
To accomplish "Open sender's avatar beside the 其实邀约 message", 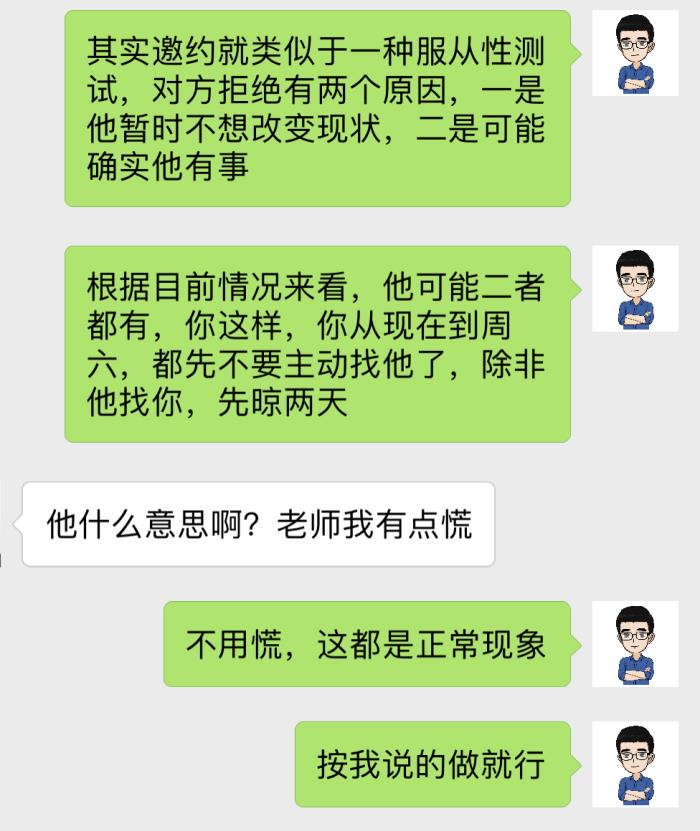I will 635,54.
